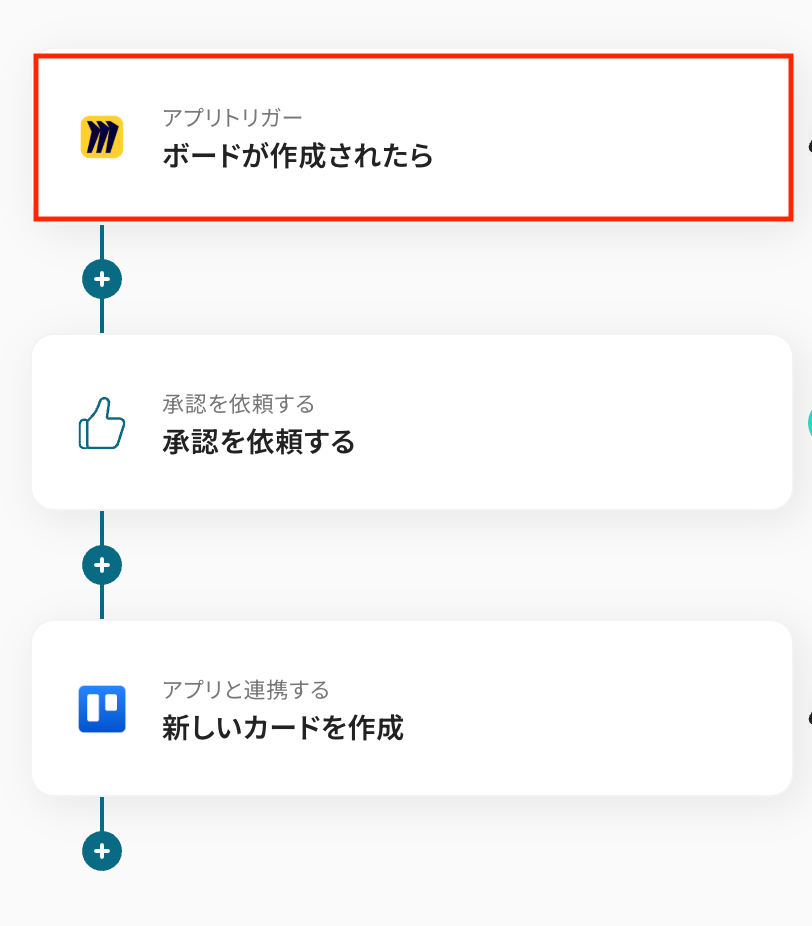
Task: Add a step below 承認を依頼する
Action: coord(101,565)
